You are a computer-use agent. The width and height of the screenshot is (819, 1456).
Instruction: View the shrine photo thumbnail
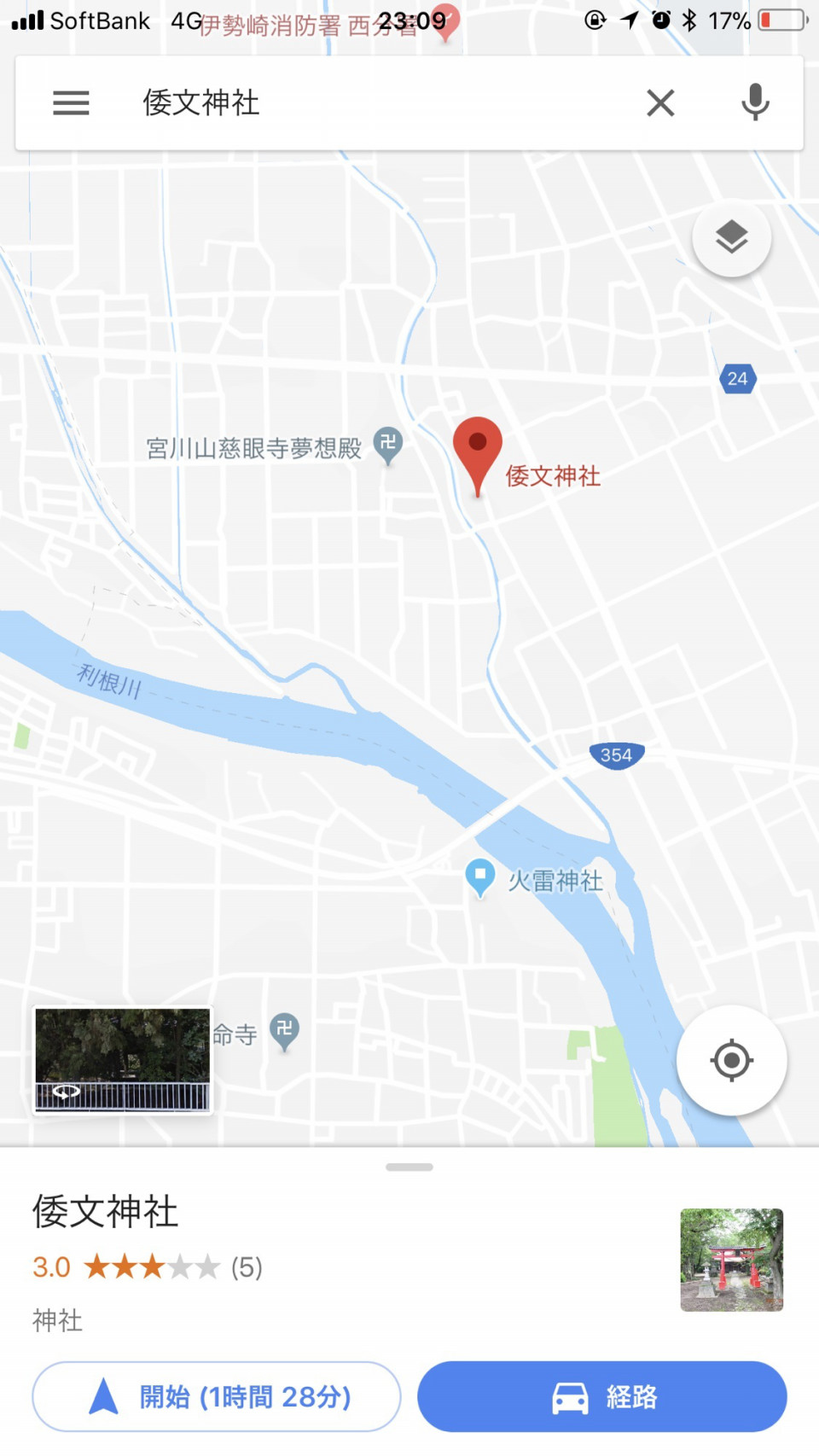point(731,1260)
